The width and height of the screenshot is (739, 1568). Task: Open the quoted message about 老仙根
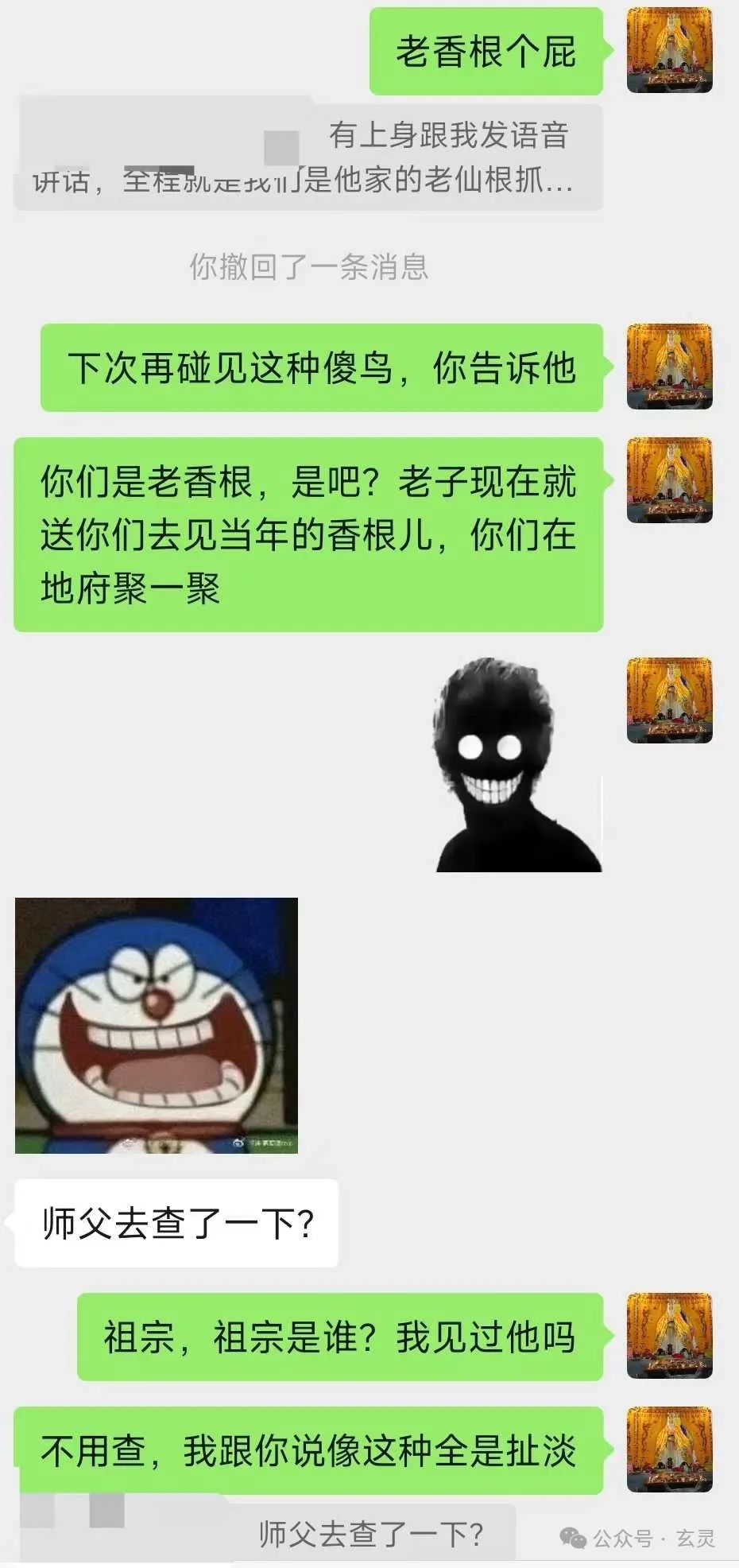pos(308,158)
